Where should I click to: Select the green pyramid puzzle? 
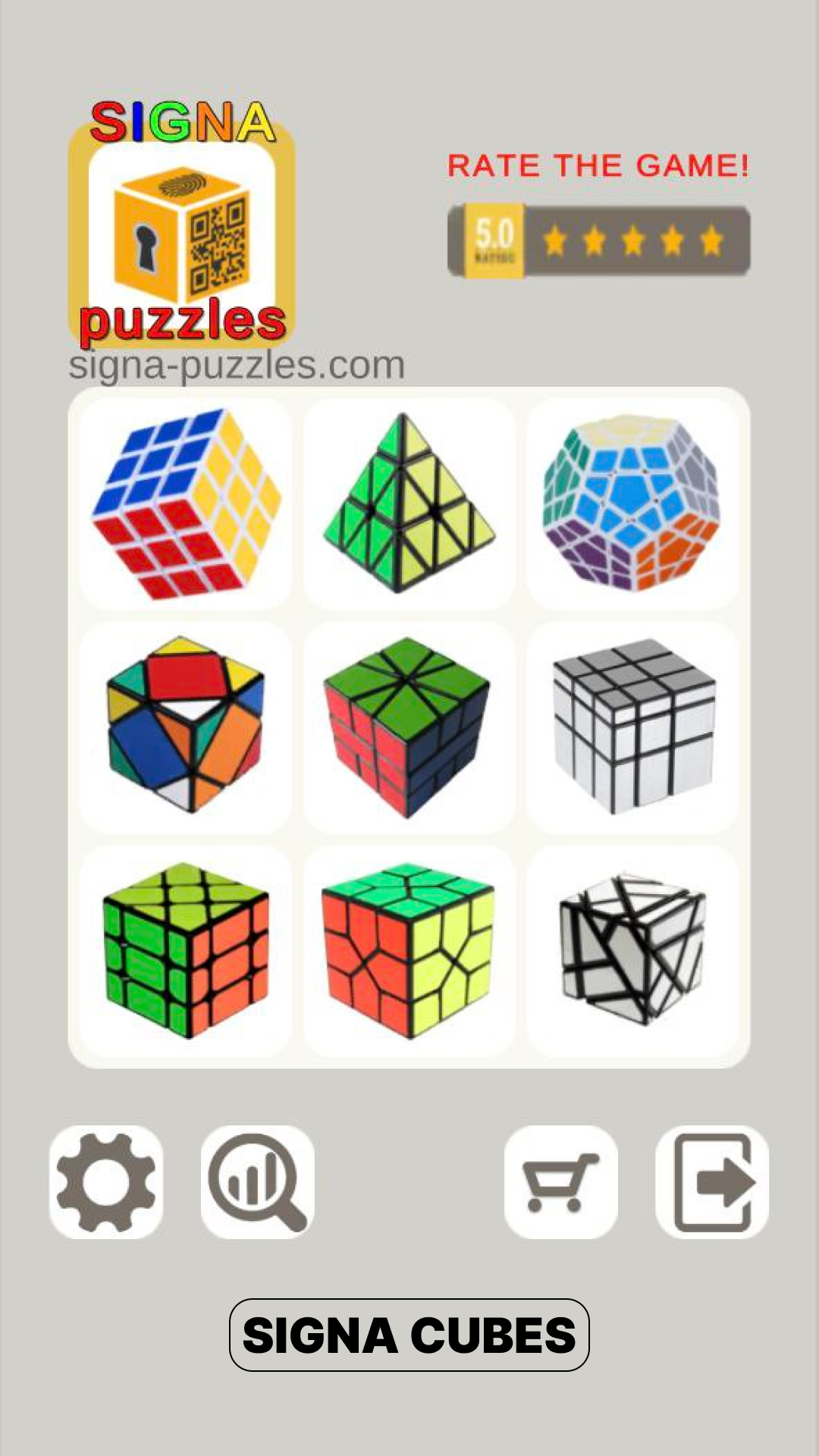point(409,504)
